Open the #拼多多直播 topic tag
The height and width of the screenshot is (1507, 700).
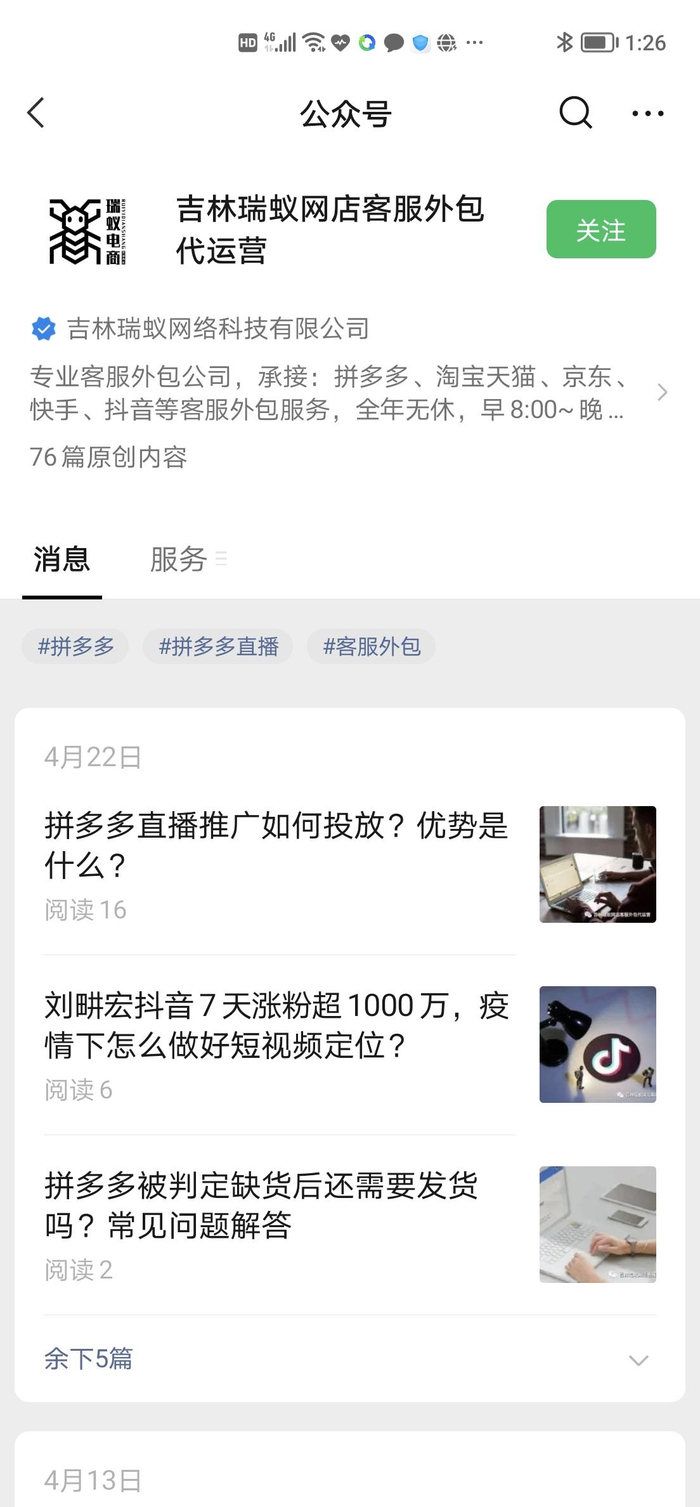[218, 647]
